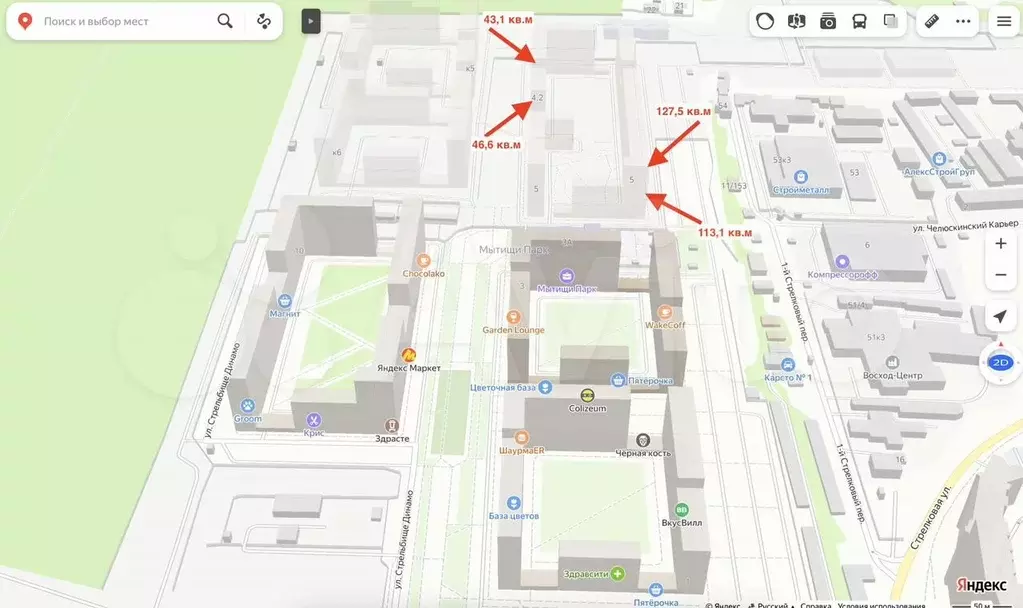Select the Colizeum place marker

pos(587,395)
